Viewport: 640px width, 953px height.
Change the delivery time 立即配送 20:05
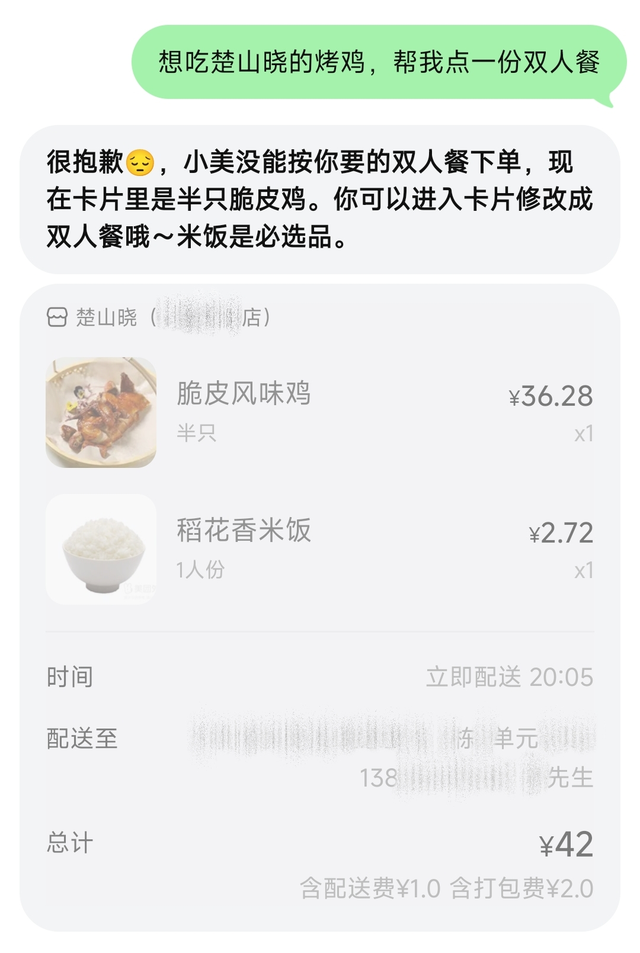pos(509,677)
